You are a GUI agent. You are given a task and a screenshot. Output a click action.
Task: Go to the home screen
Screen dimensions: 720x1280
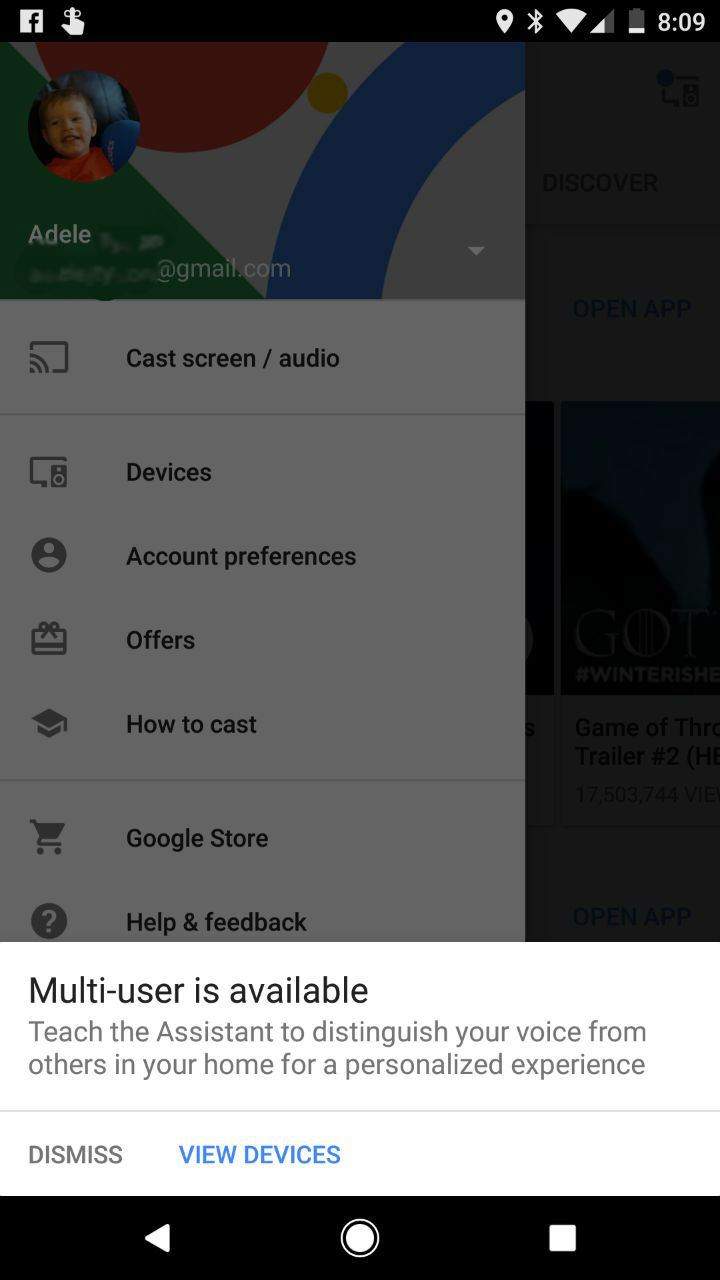click(360, 1238)
